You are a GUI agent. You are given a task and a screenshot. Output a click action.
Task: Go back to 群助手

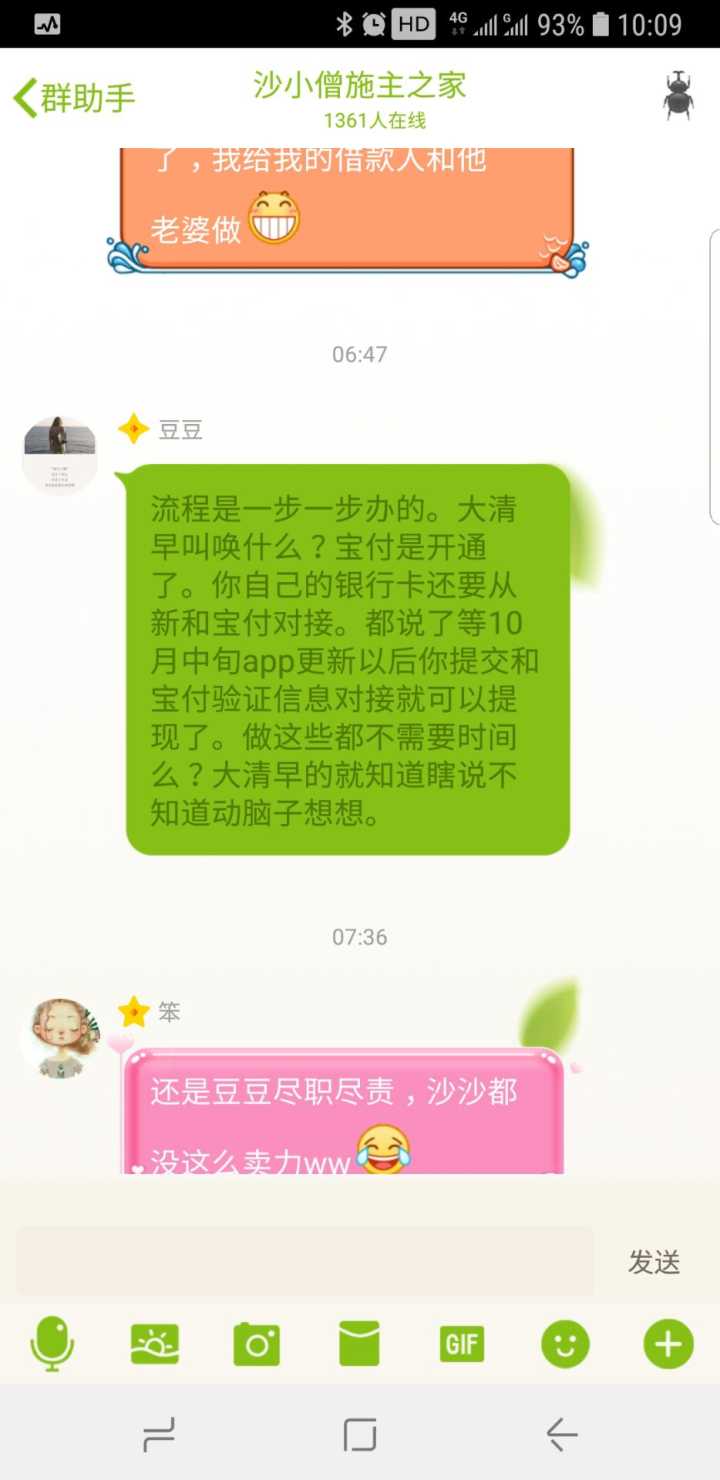74,98
